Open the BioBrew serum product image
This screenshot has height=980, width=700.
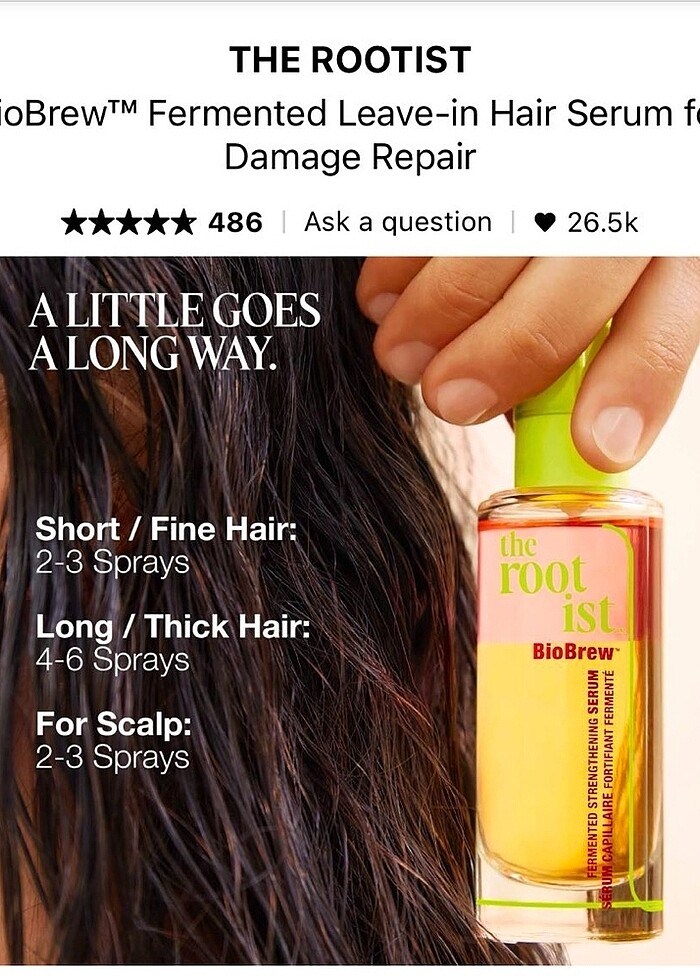(350, 610)
